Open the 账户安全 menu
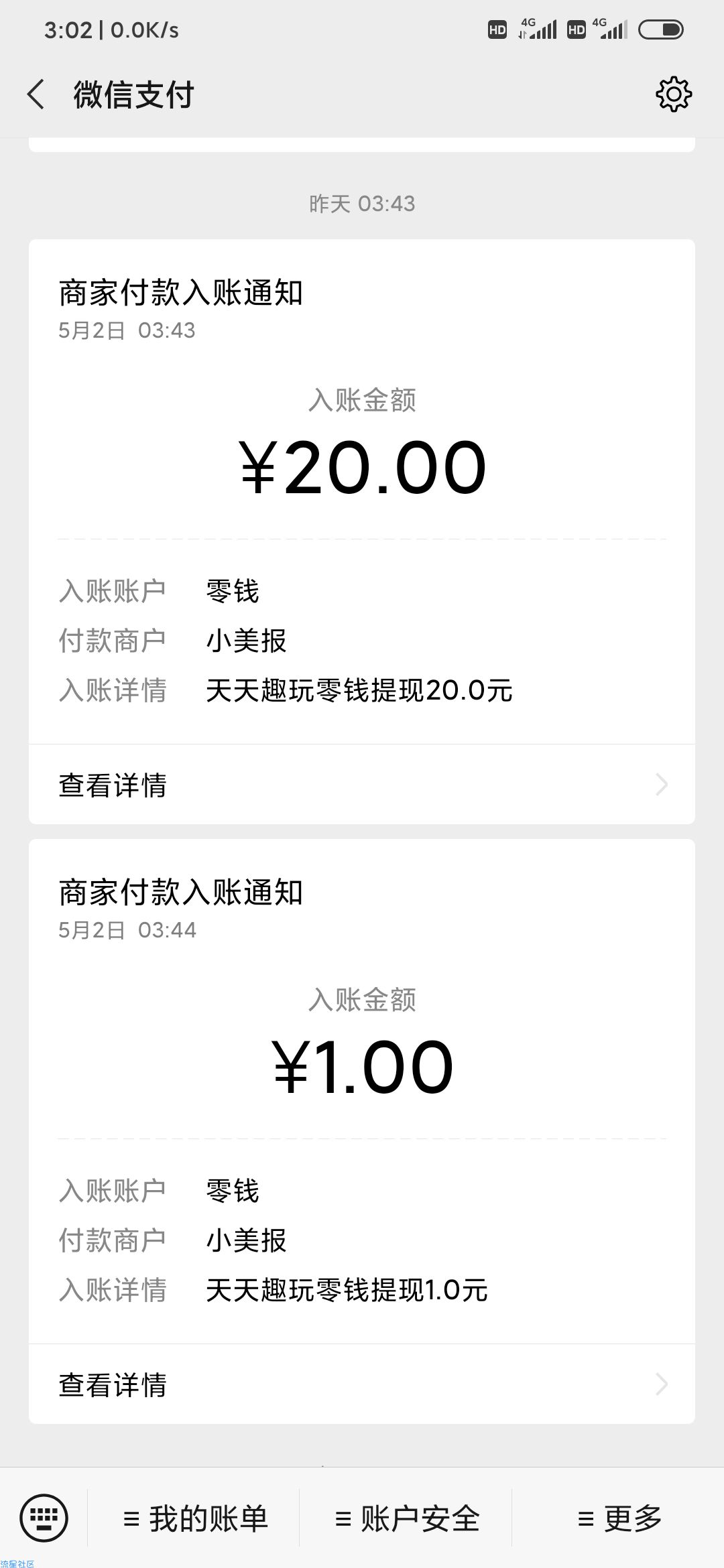The height and width of the screenshot is (1568, 724). pos(407,1518)
